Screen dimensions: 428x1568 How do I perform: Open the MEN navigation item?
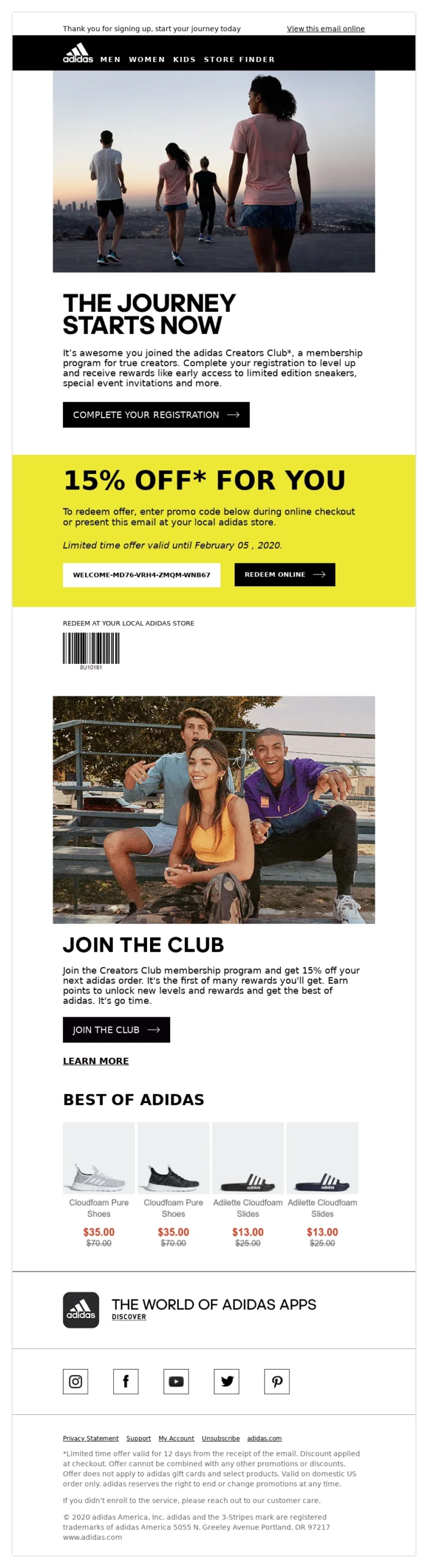[x=110, y=59]
